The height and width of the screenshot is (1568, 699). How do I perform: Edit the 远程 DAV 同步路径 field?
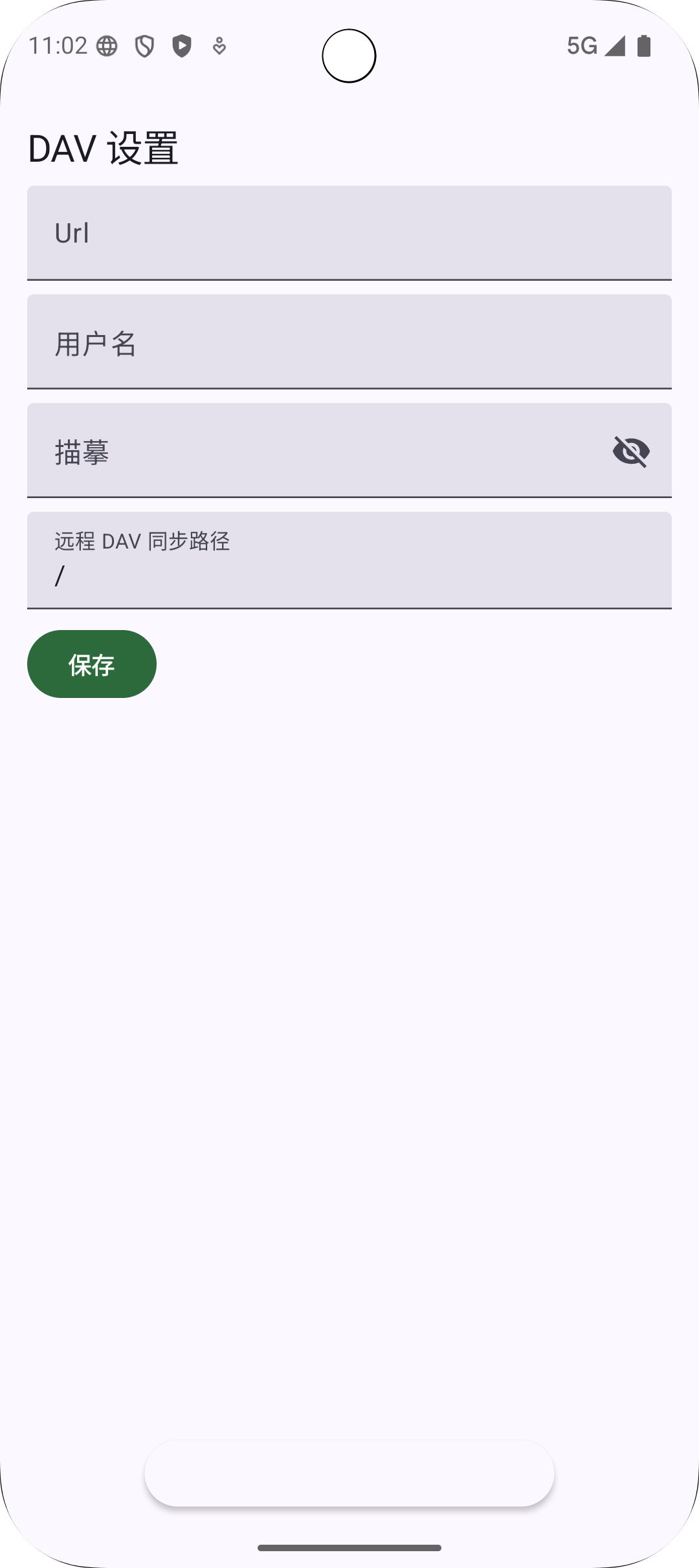[x=349, y=561]
